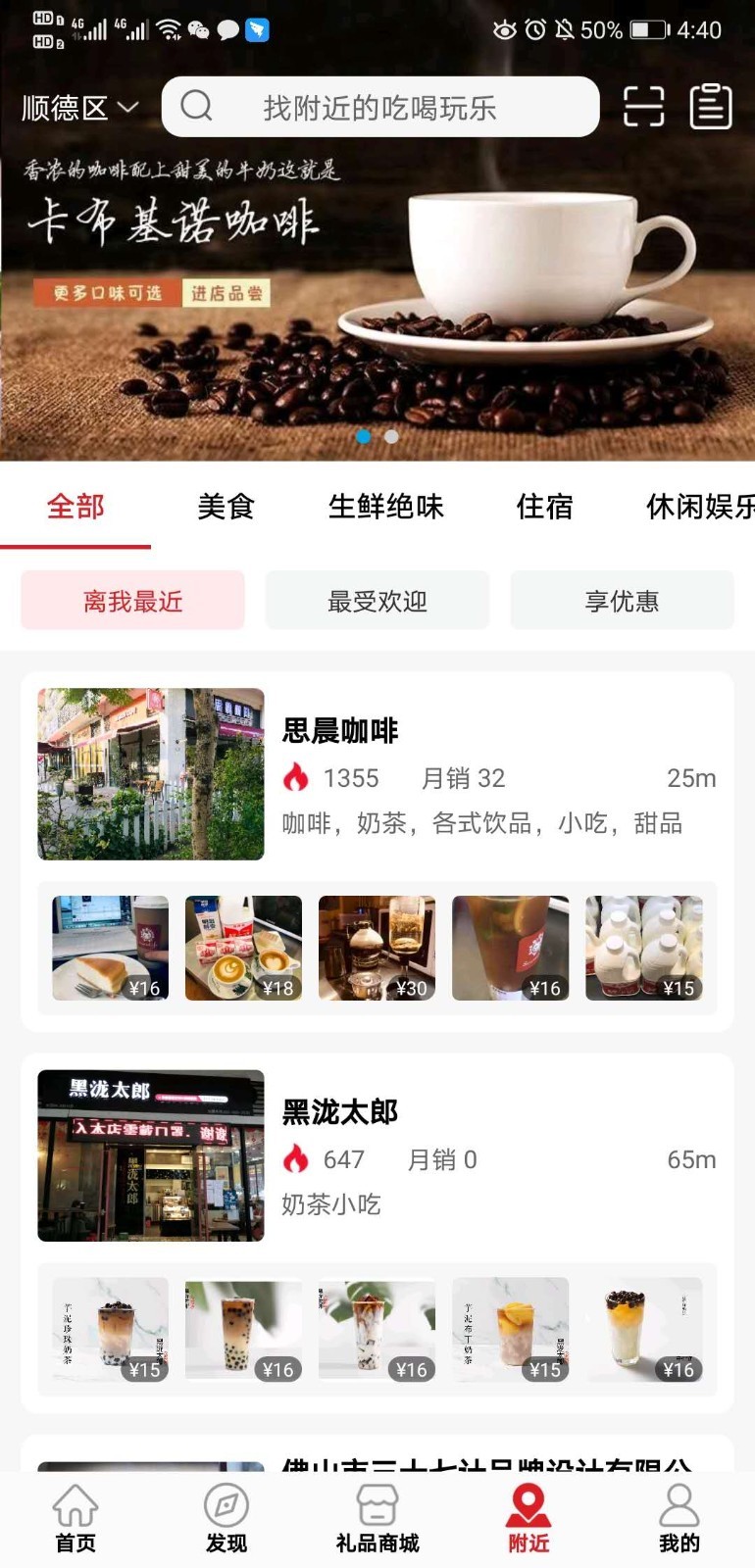Open the QR scan icon beside search bar
Image resolution: width=755 pixels, height=1568 pixels.
tap(643, 108)
